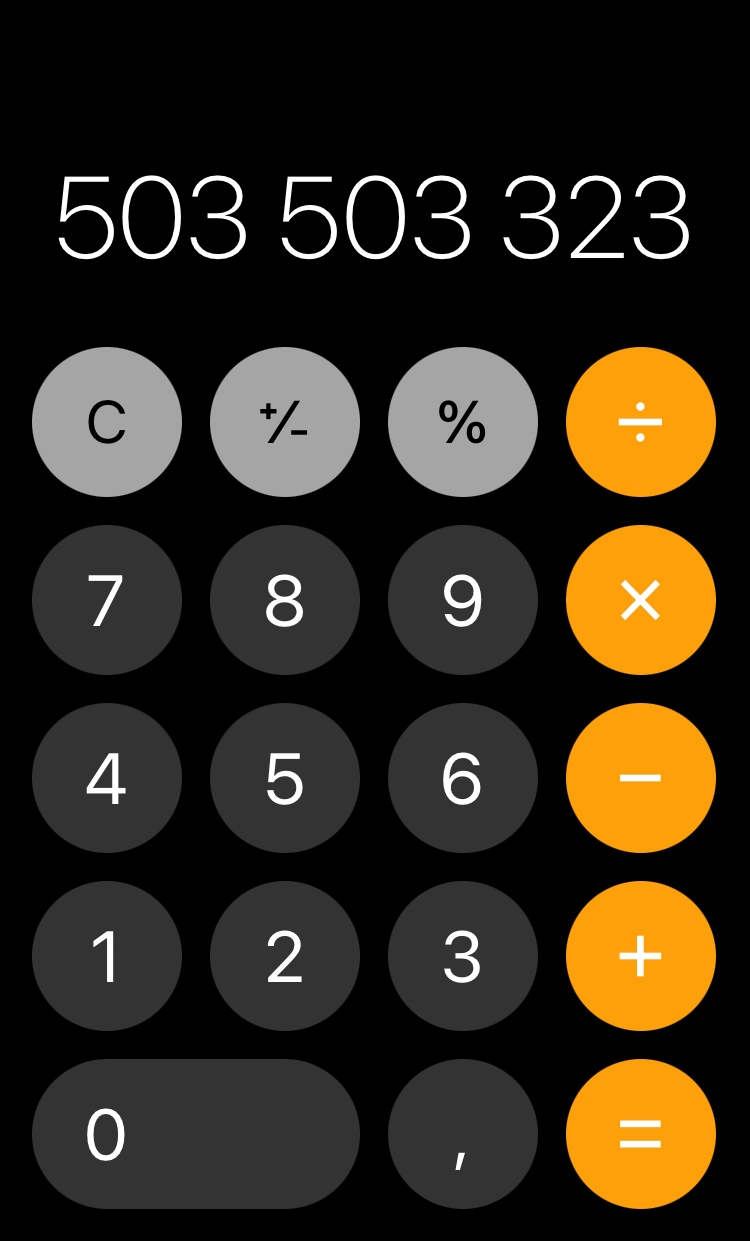Insert the decimal comma
The height and width of the screenshot is (1241, 750).
click(x=463, y=1134)
